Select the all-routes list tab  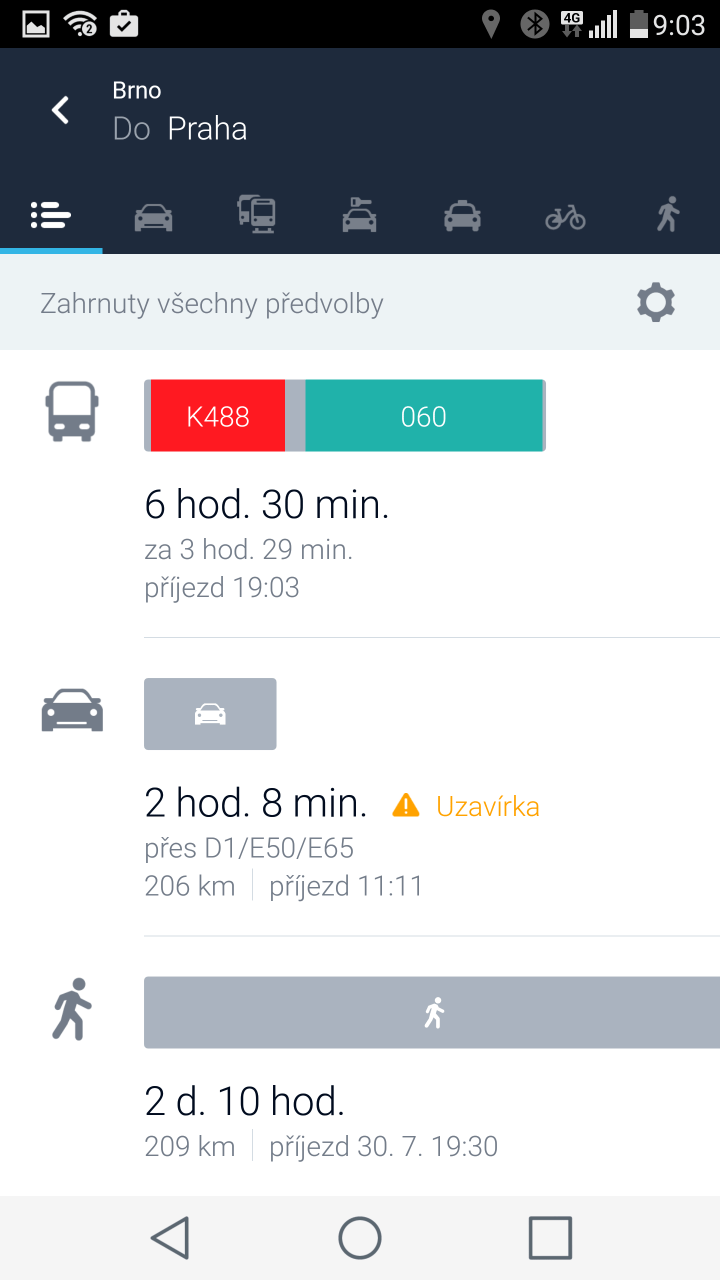(51, 215)
